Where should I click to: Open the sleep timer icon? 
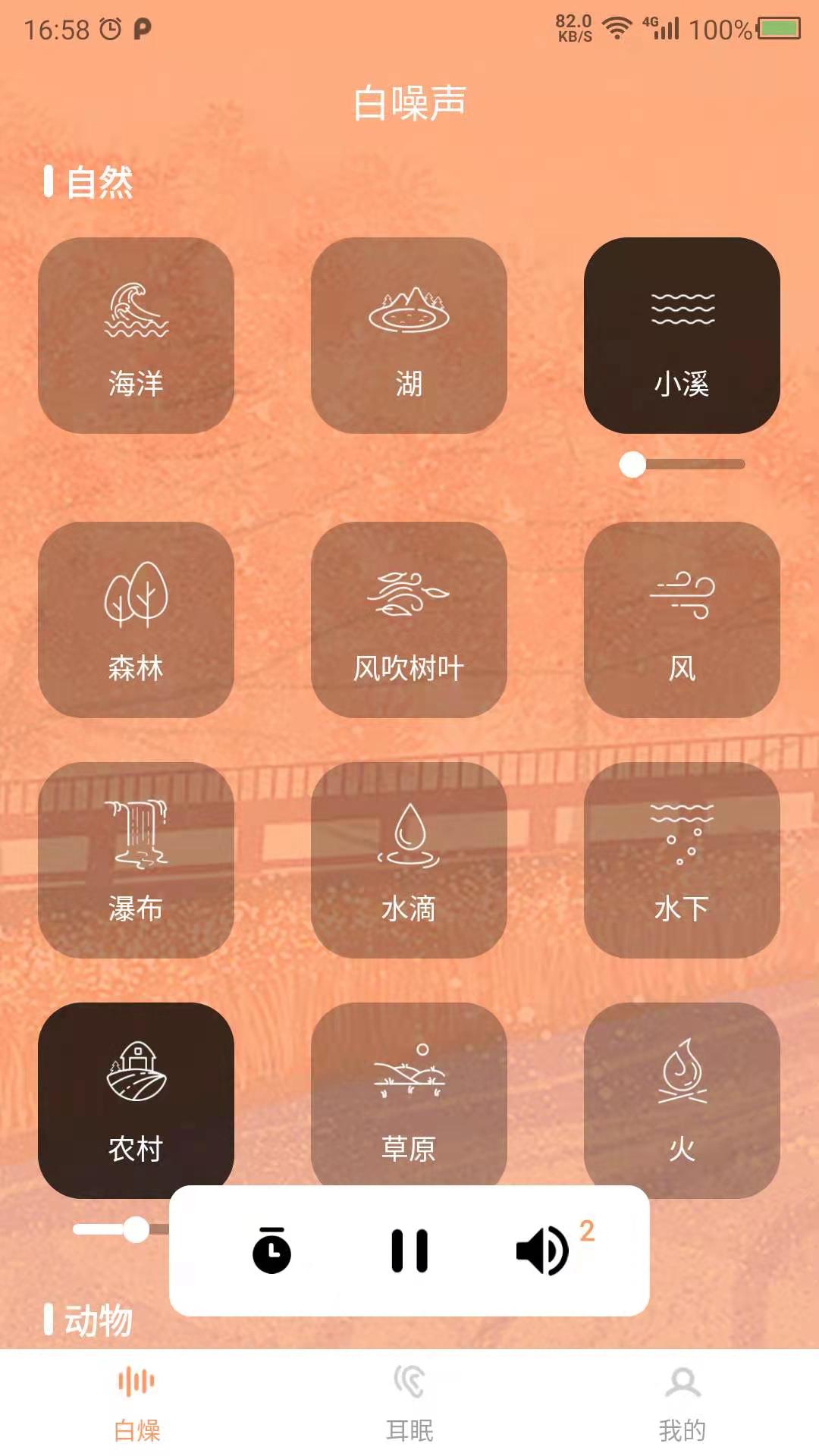coord(271,1250)
